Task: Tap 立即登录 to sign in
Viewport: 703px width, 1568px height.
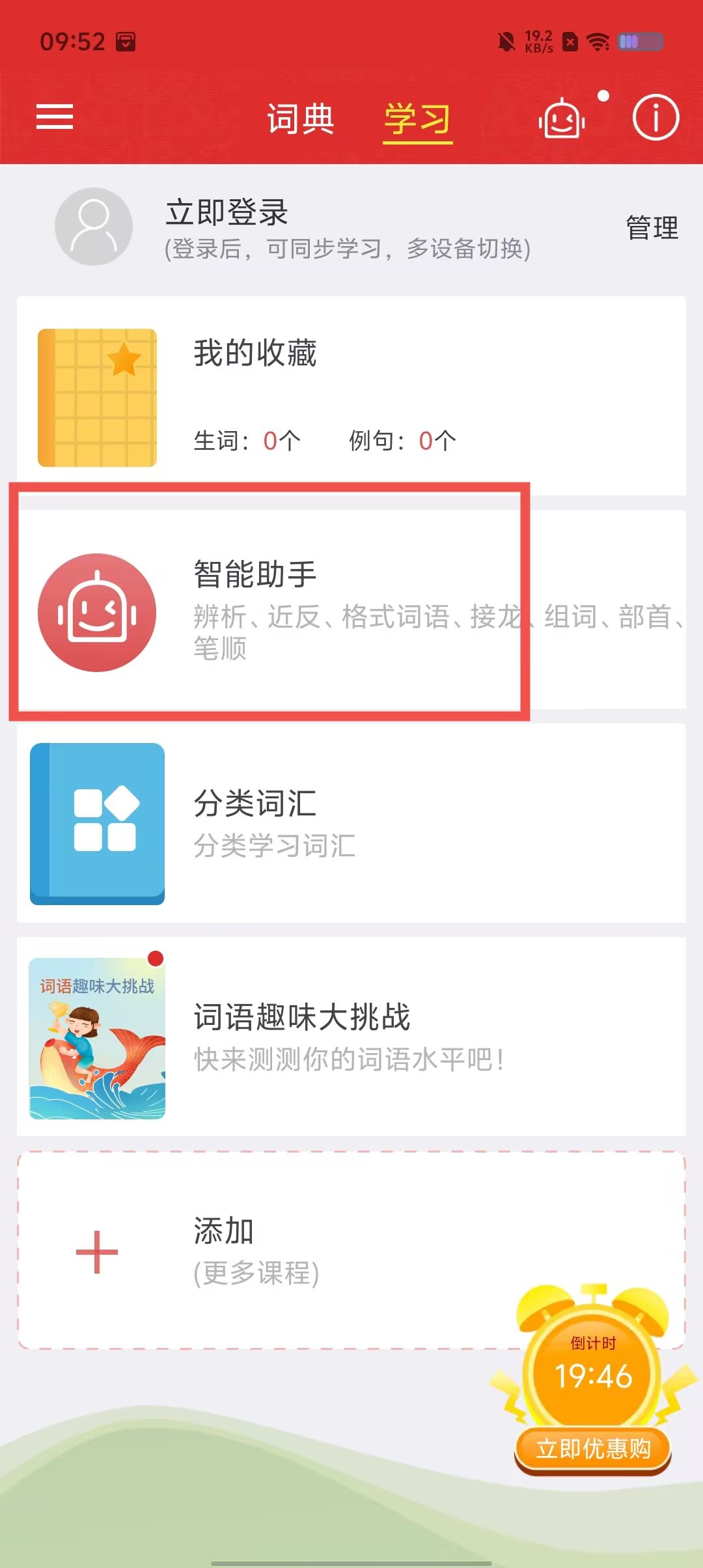Action: 227,213
